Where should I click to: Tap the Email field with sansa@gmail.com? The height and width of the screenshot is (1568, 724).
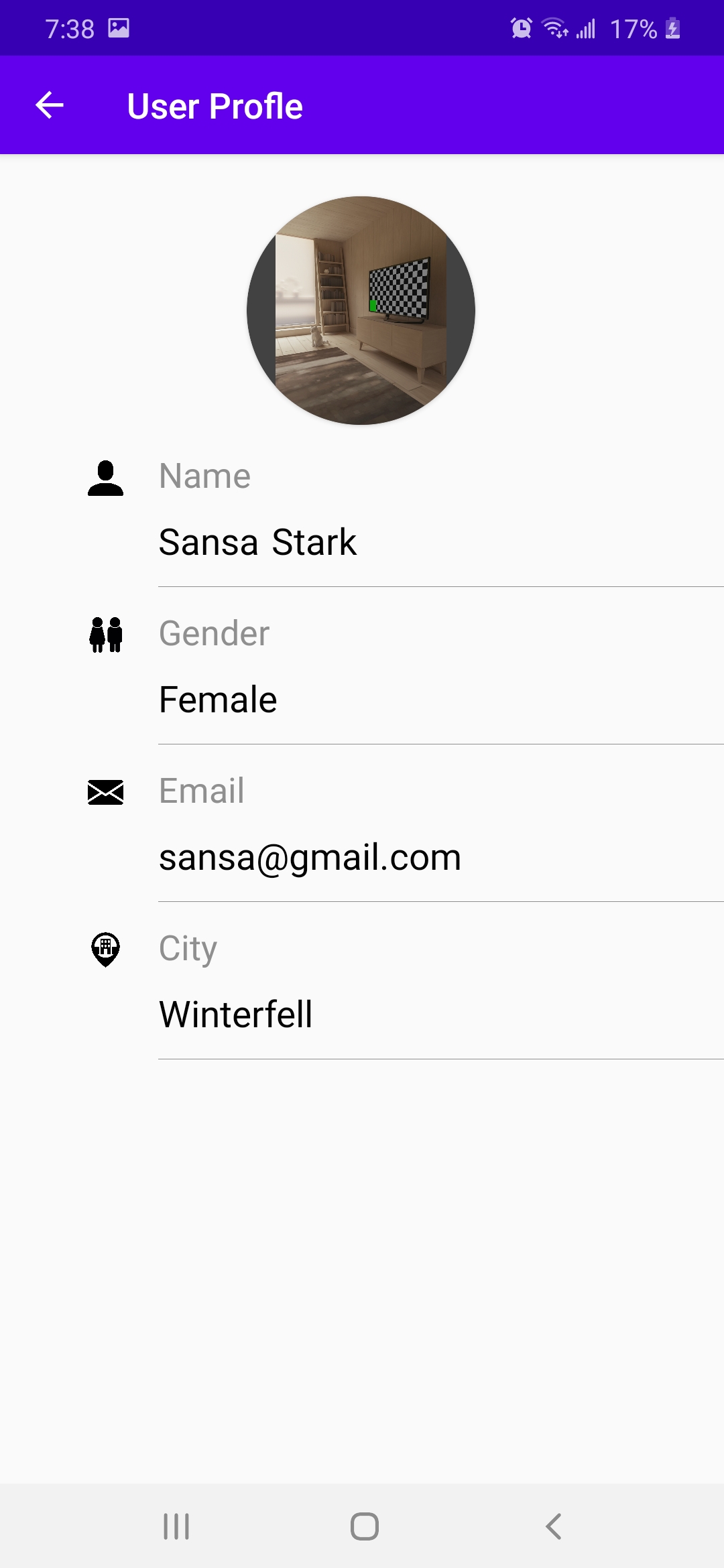310,857
